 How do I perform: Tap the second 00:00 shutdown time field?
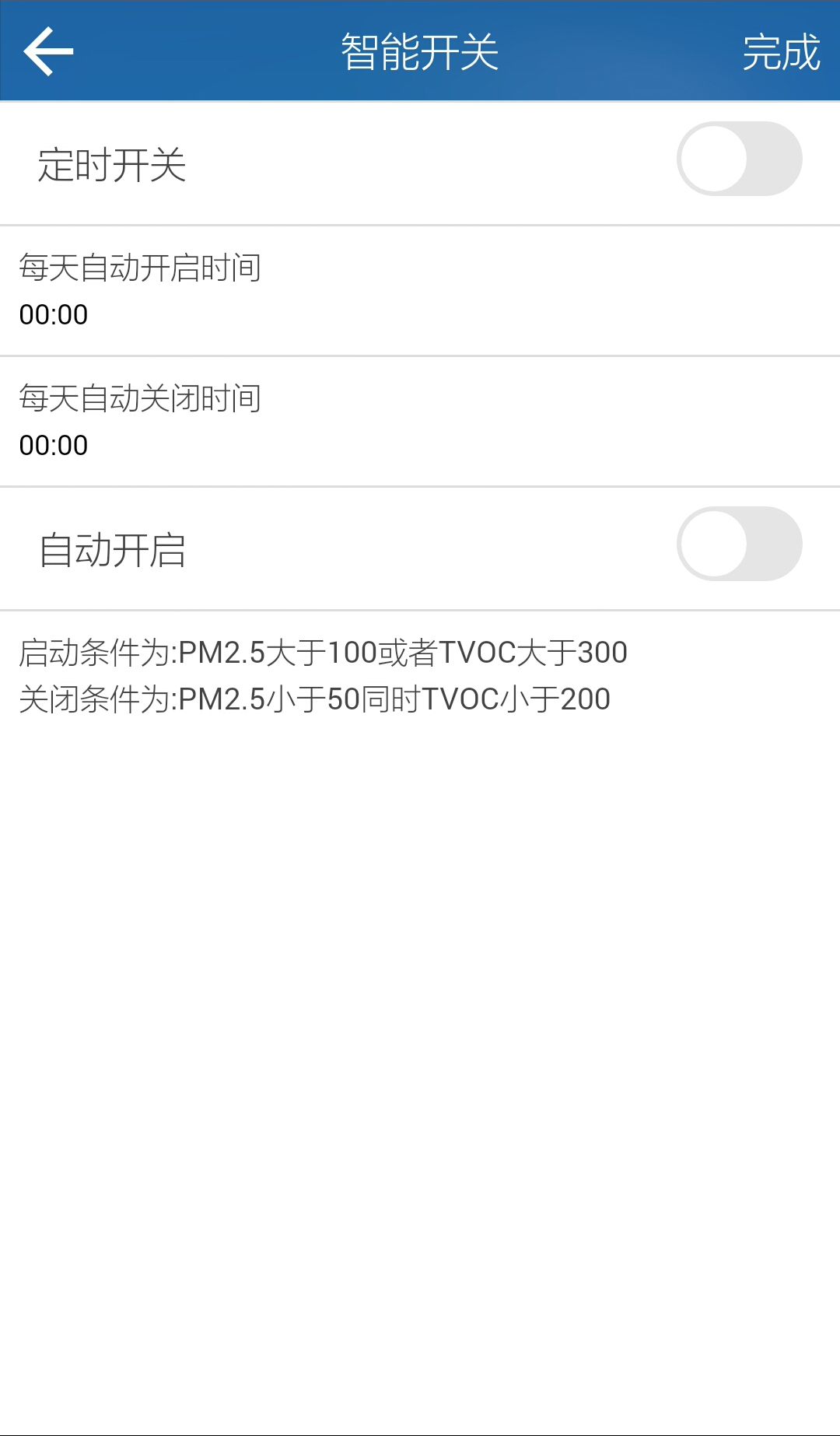point(51,446)
